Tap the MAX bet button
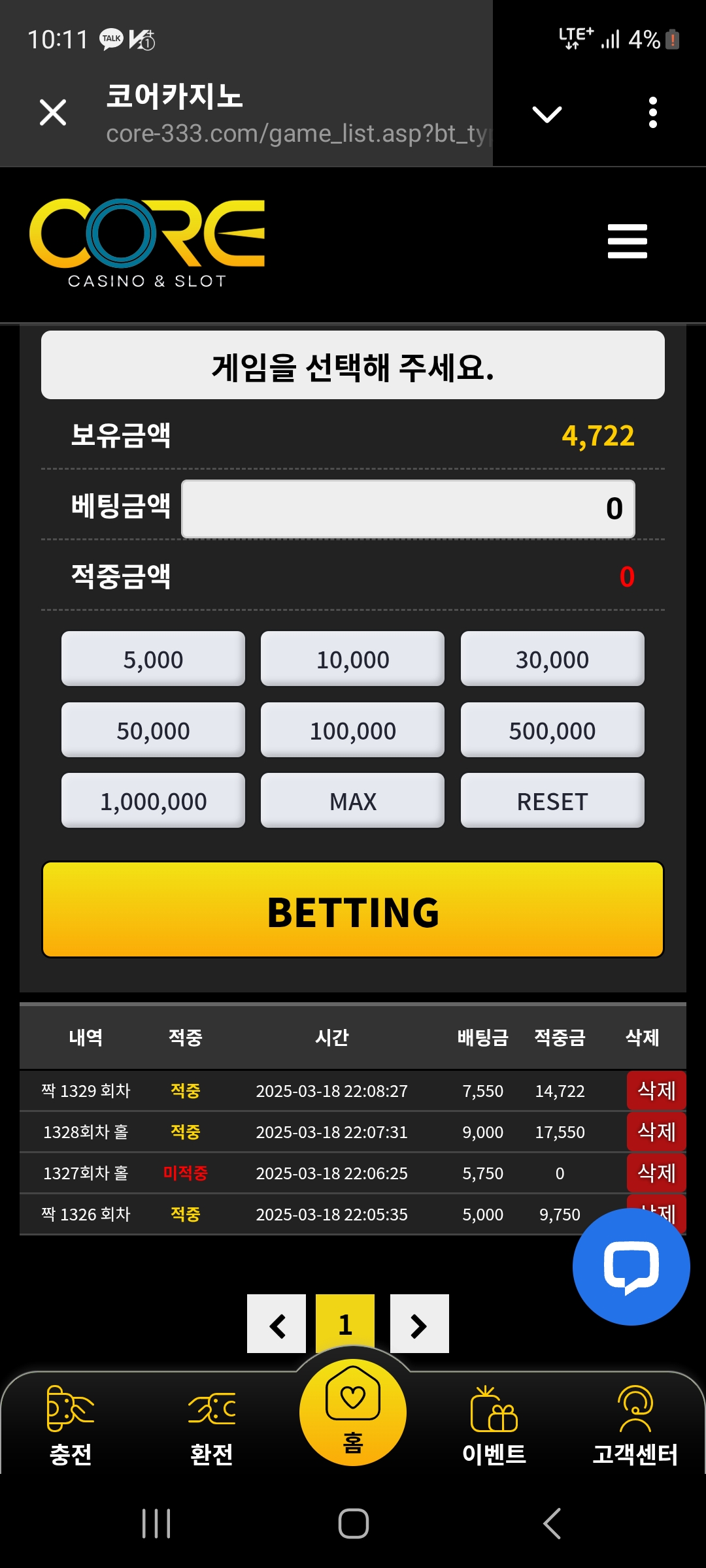The width and height of the screenshot is (706, 1568). (352, 800)
